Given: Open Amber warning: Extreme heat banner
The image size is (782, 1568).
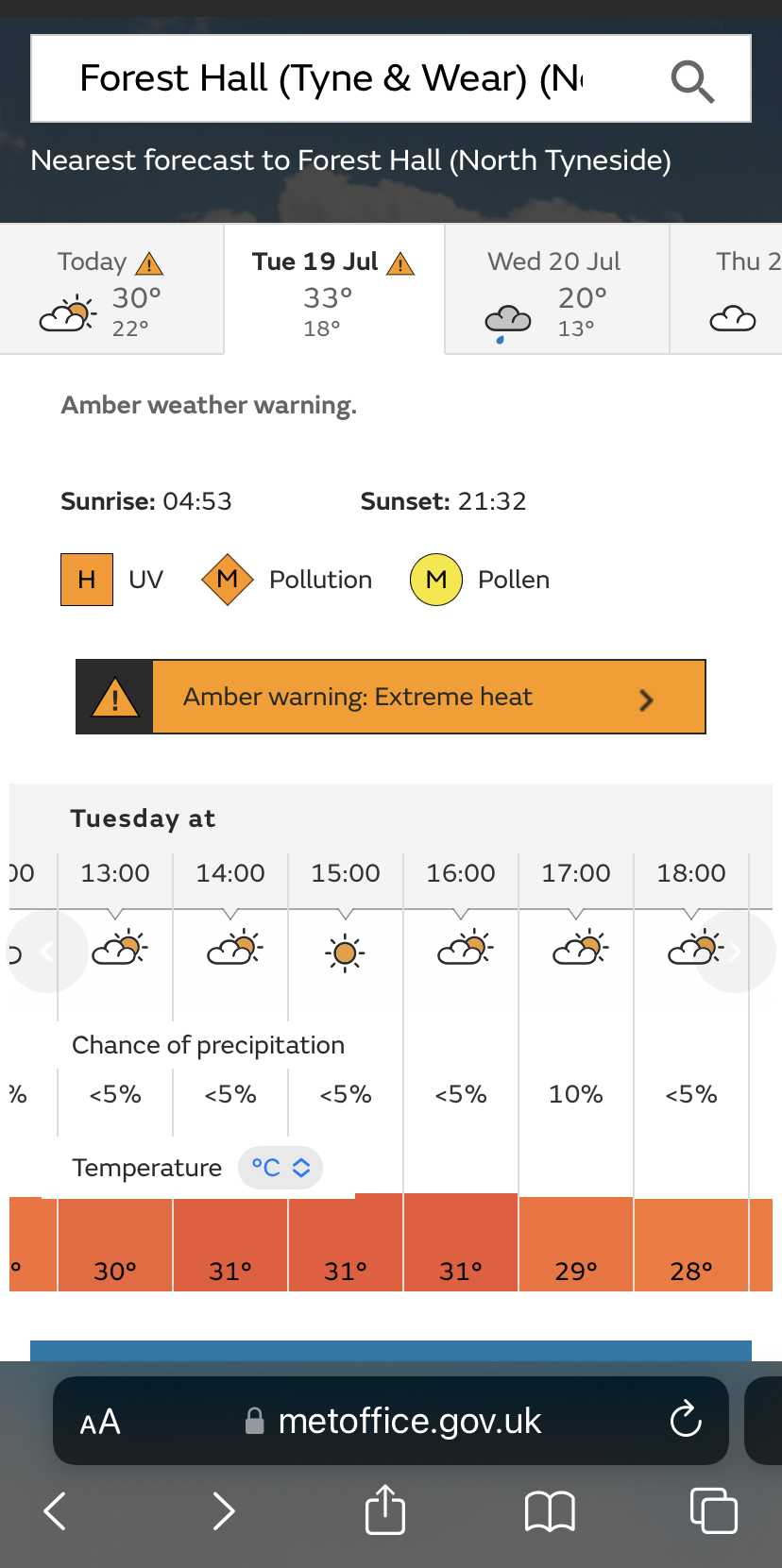Looking at the screenshot, I should point(391,697).
